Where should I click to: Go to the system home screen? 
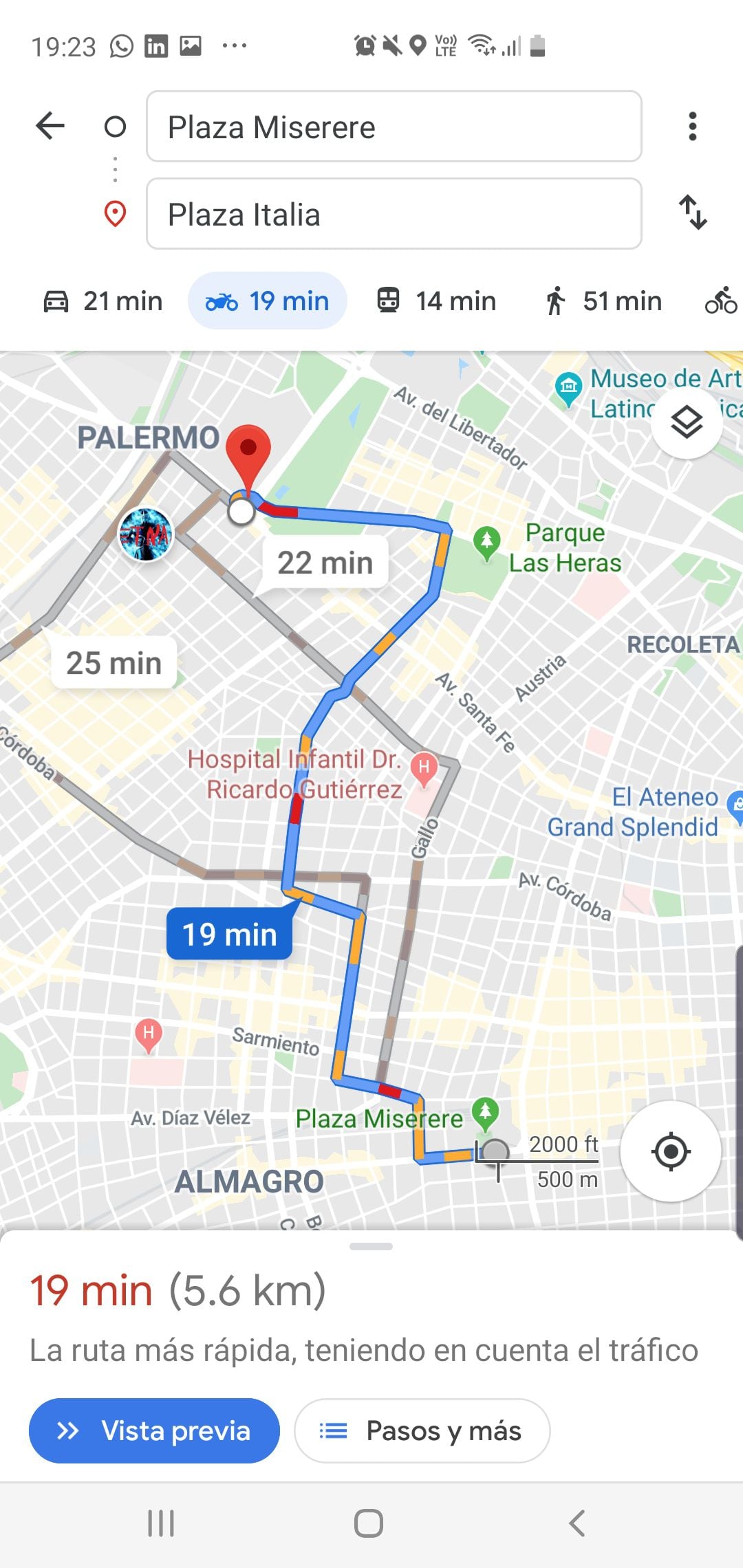[x=369, y=1523]
